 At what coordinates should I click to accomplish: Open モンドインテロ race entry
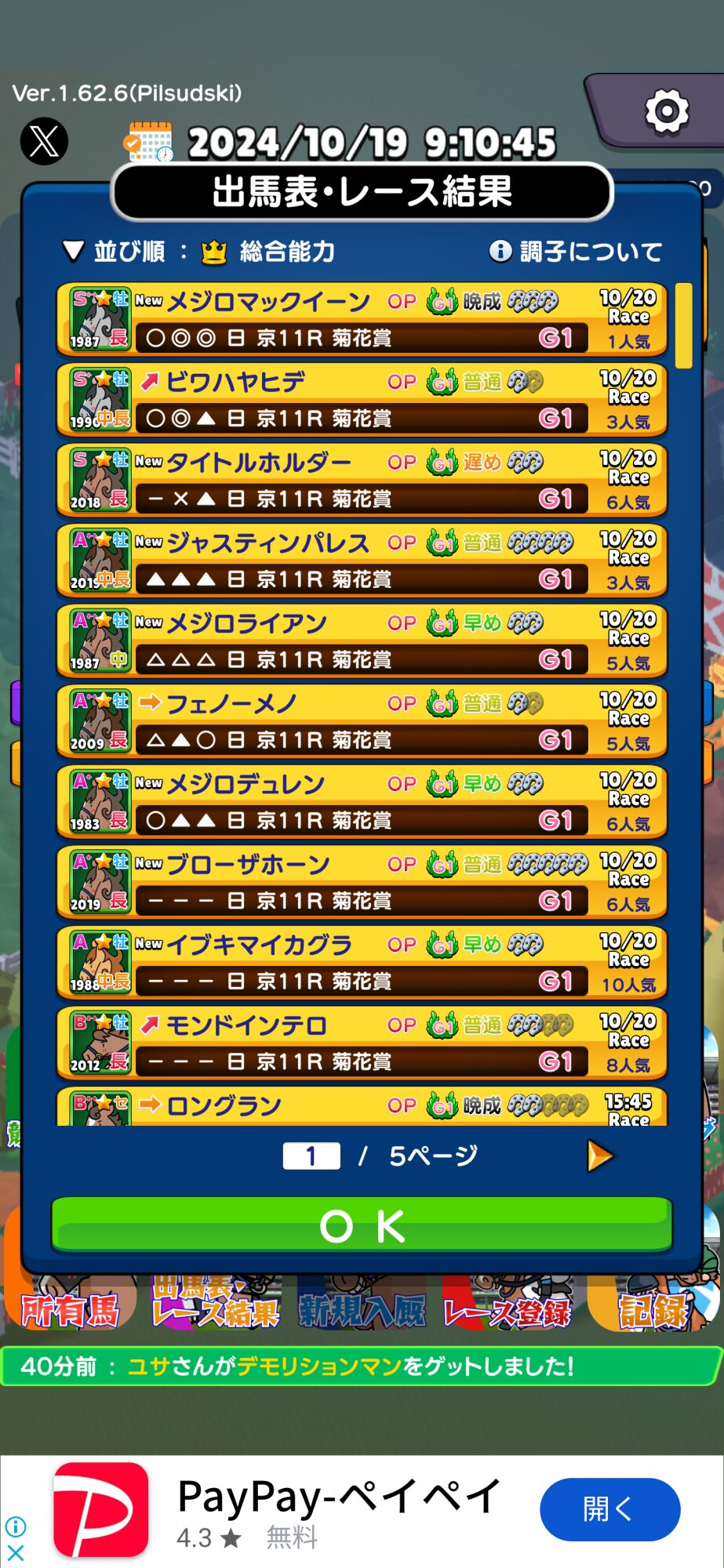click(362, 1043)
